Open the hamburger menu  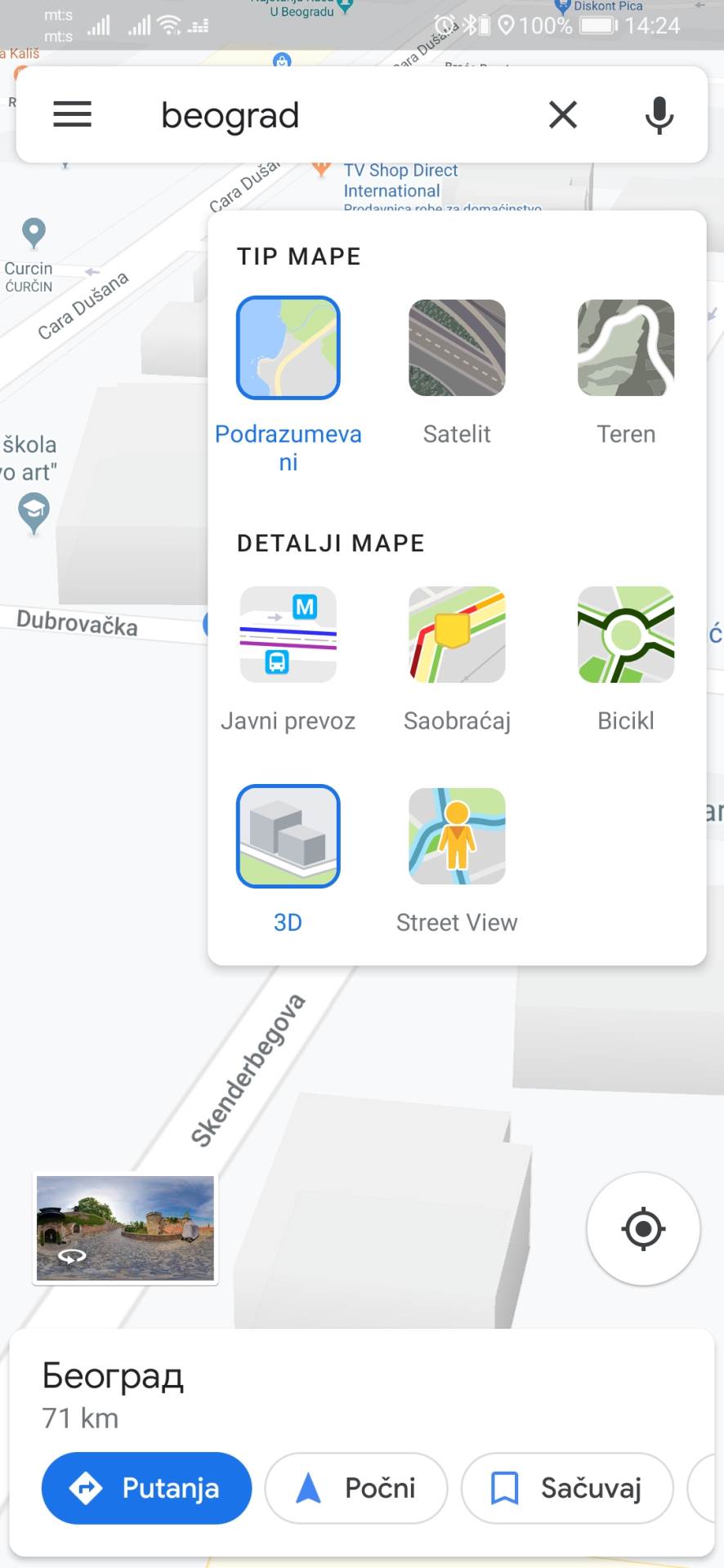point(72,114)
